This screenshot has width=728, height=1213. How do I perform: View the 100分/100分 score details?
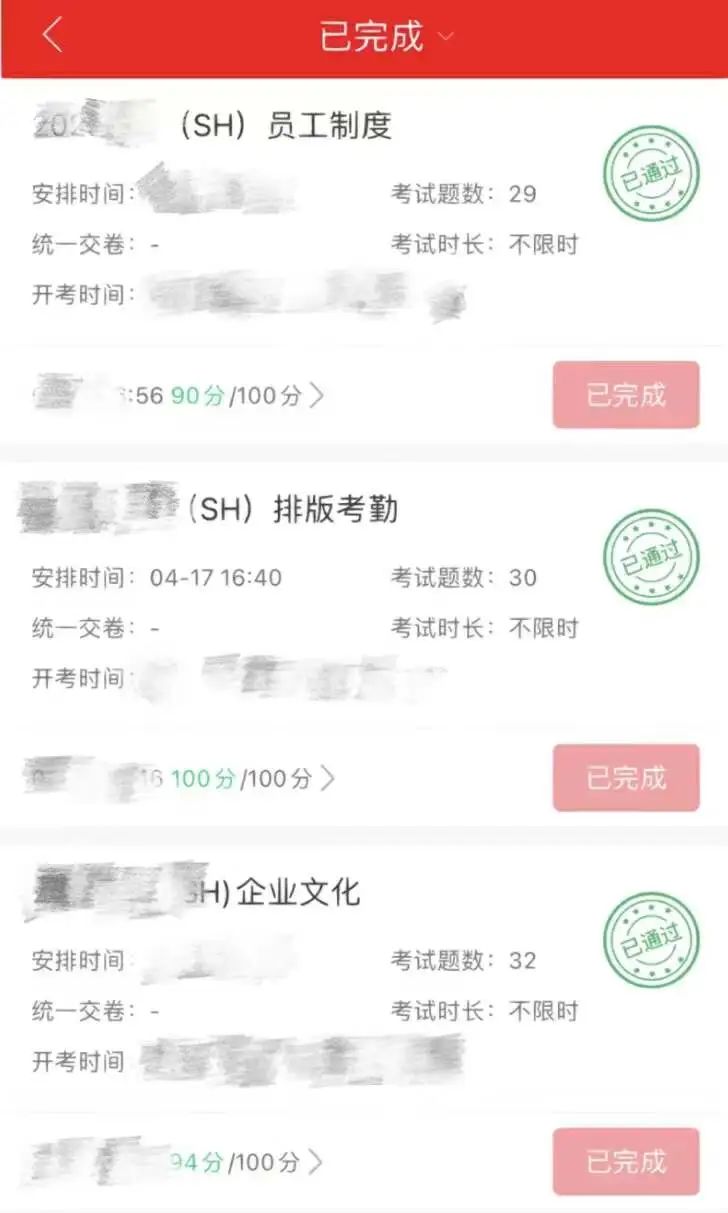click(252, 778)
